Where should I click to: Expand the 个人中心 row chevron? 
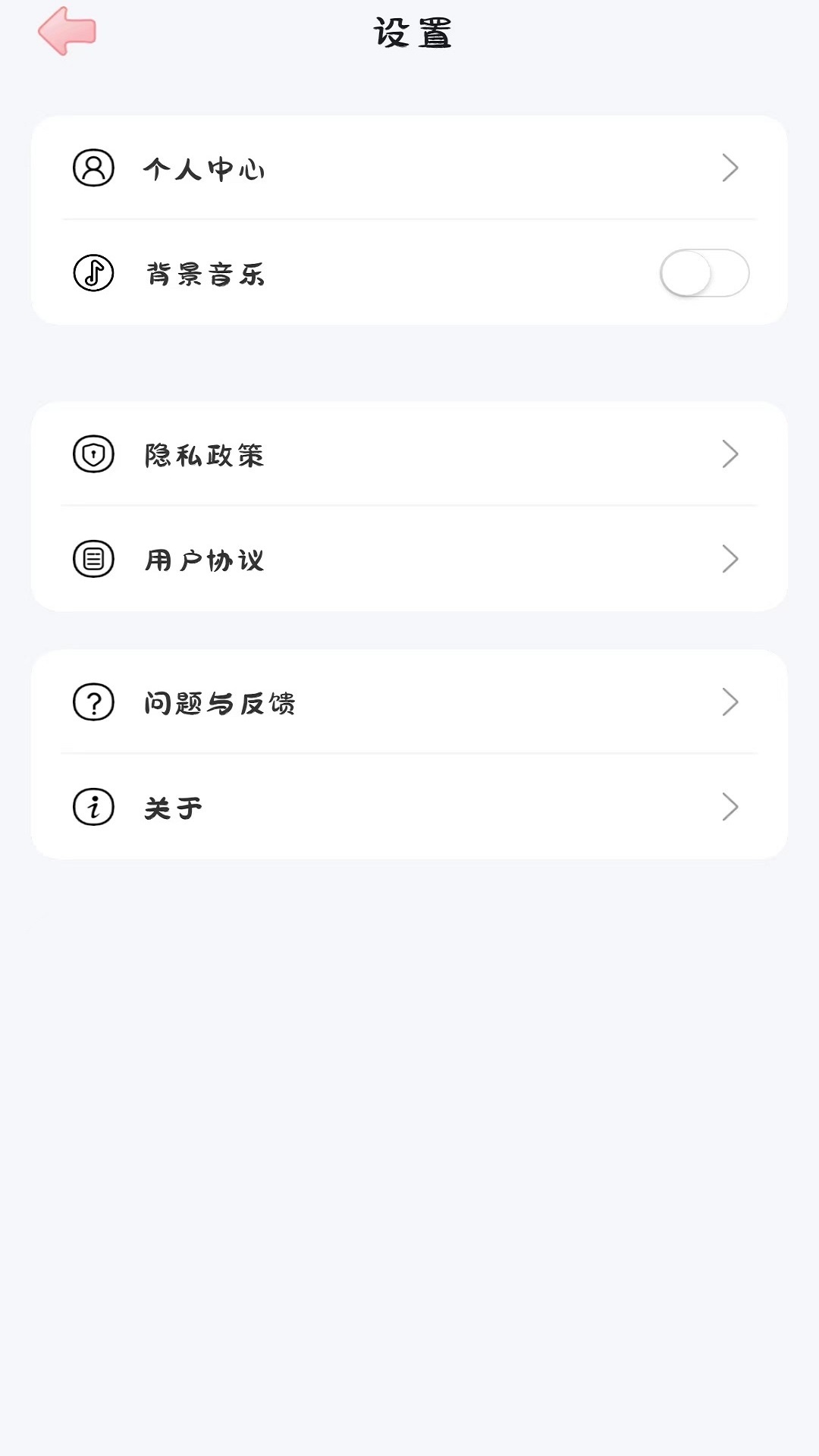click(x=730, y=168)
